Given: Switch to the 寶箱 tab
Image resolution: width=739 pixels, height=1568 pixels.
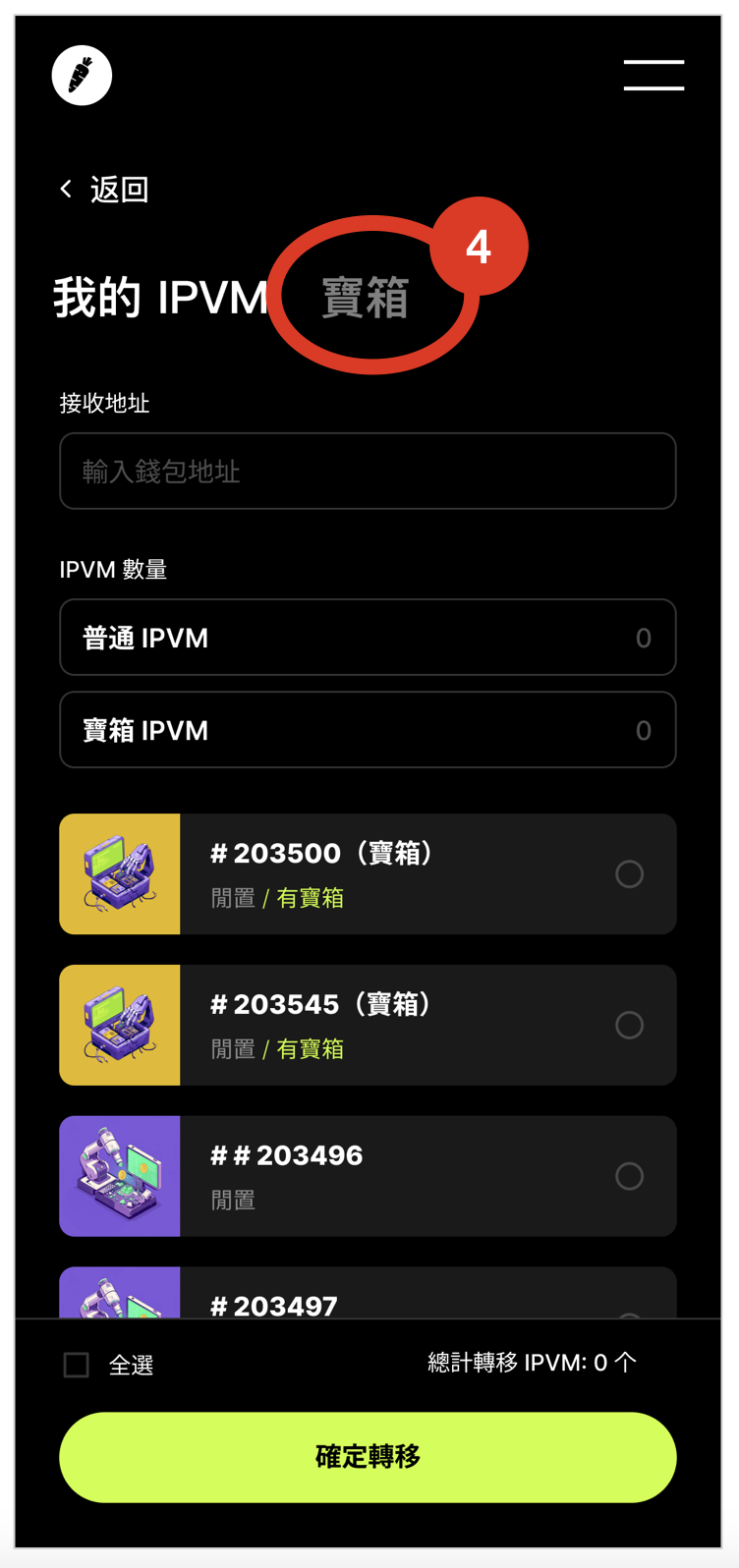Looking at the screenshot, I should point(366,298).
